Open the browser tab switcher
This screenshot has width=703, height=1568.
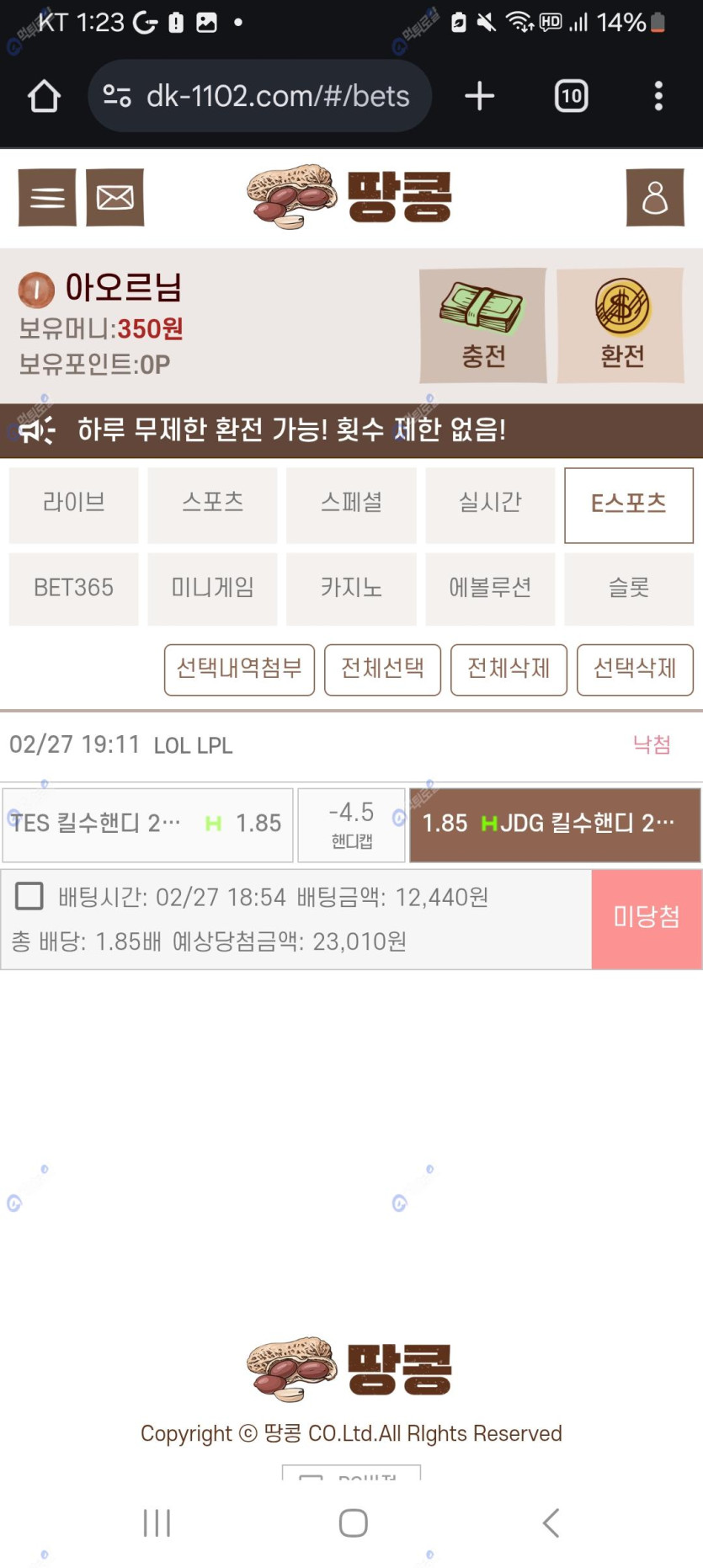point(571,96)
